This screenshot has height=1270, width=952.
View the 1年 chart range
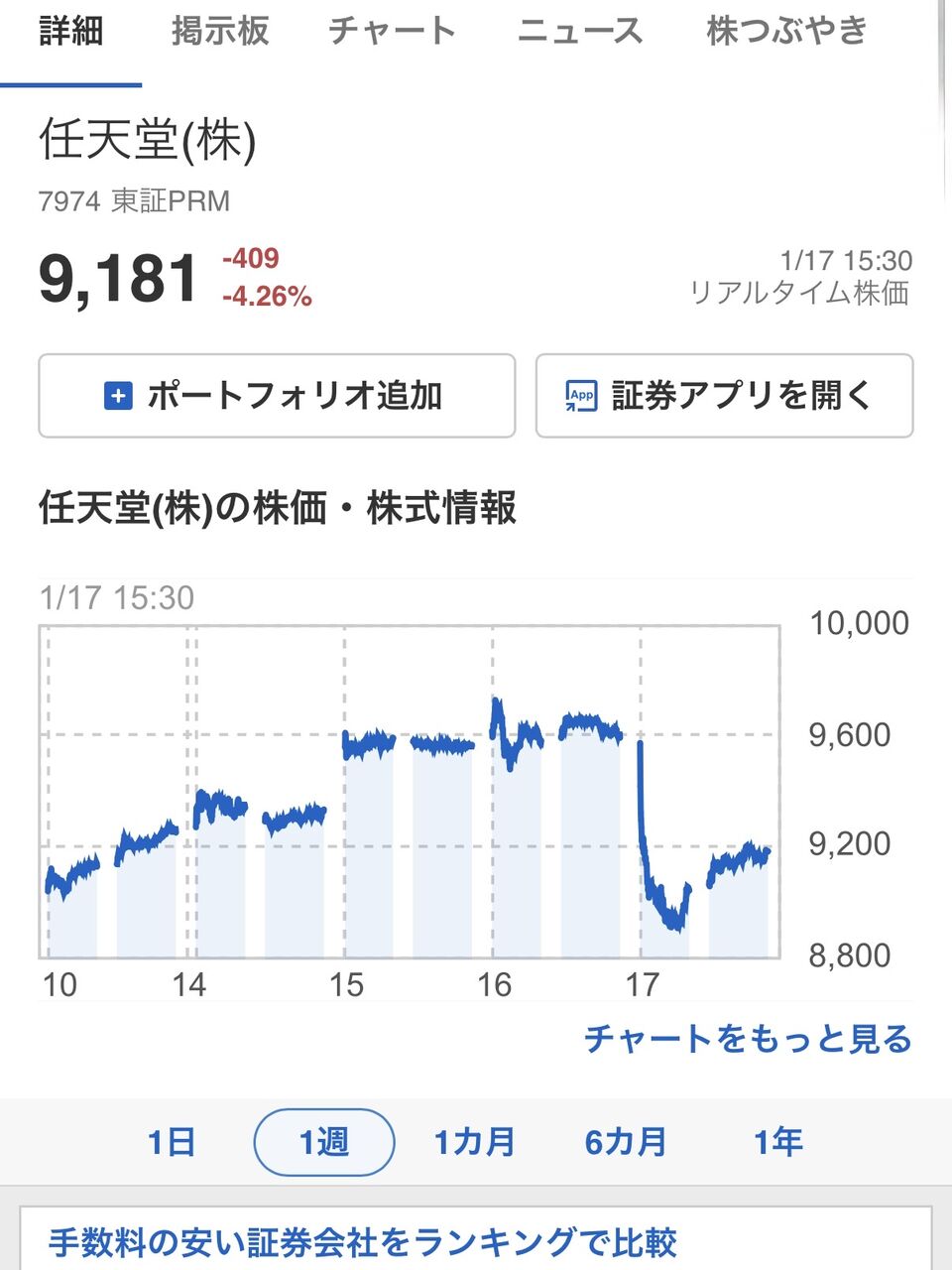click(x=777, y=1142)
